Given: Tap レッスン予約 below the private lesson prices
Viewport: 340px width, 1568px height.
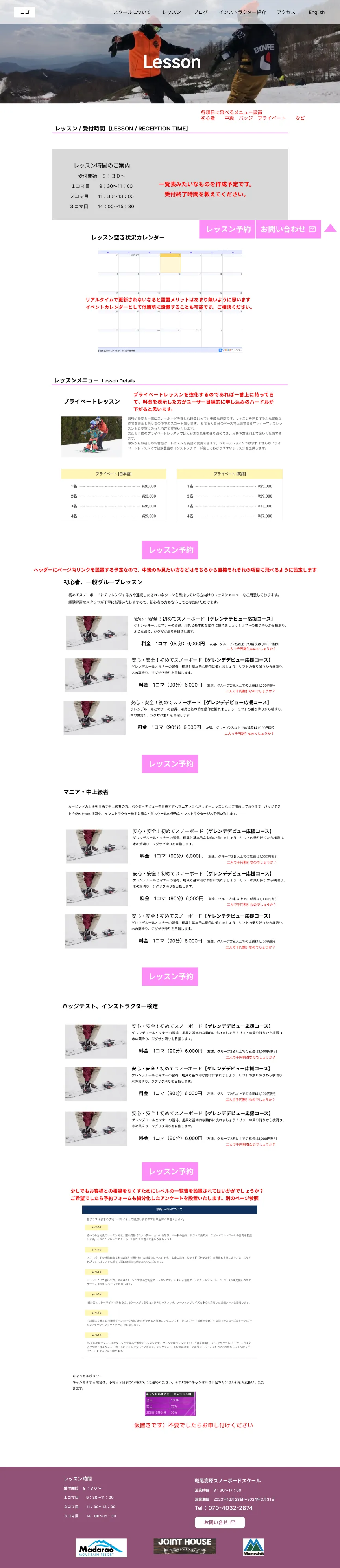Looking at the screenshot, I should coord(170,550).
